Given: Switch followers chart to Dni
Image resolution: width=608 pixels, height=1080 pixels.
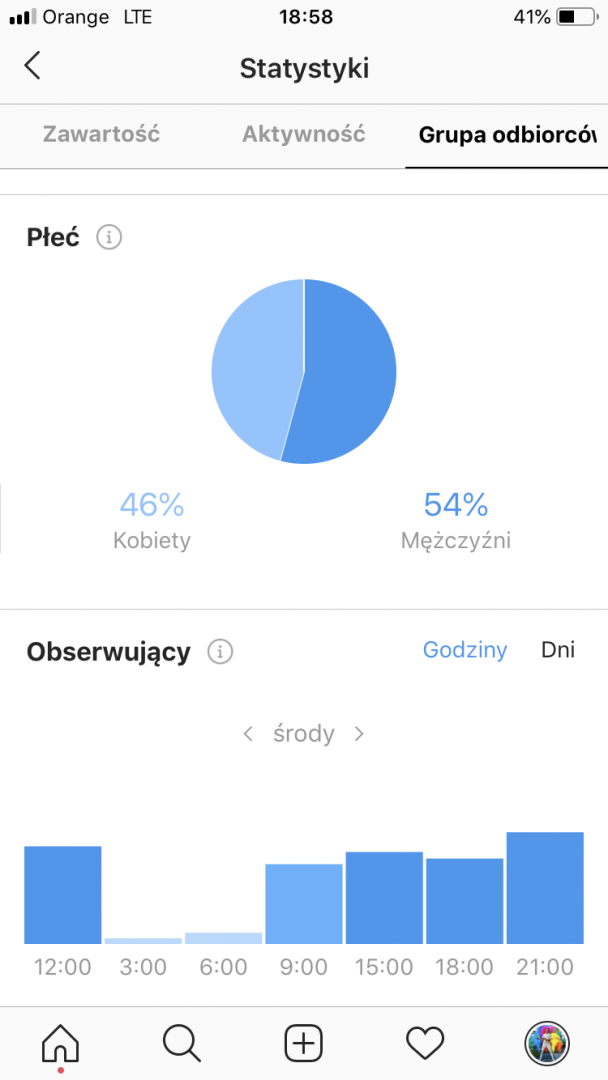Looking at the screenshot, I should (558, 650).
